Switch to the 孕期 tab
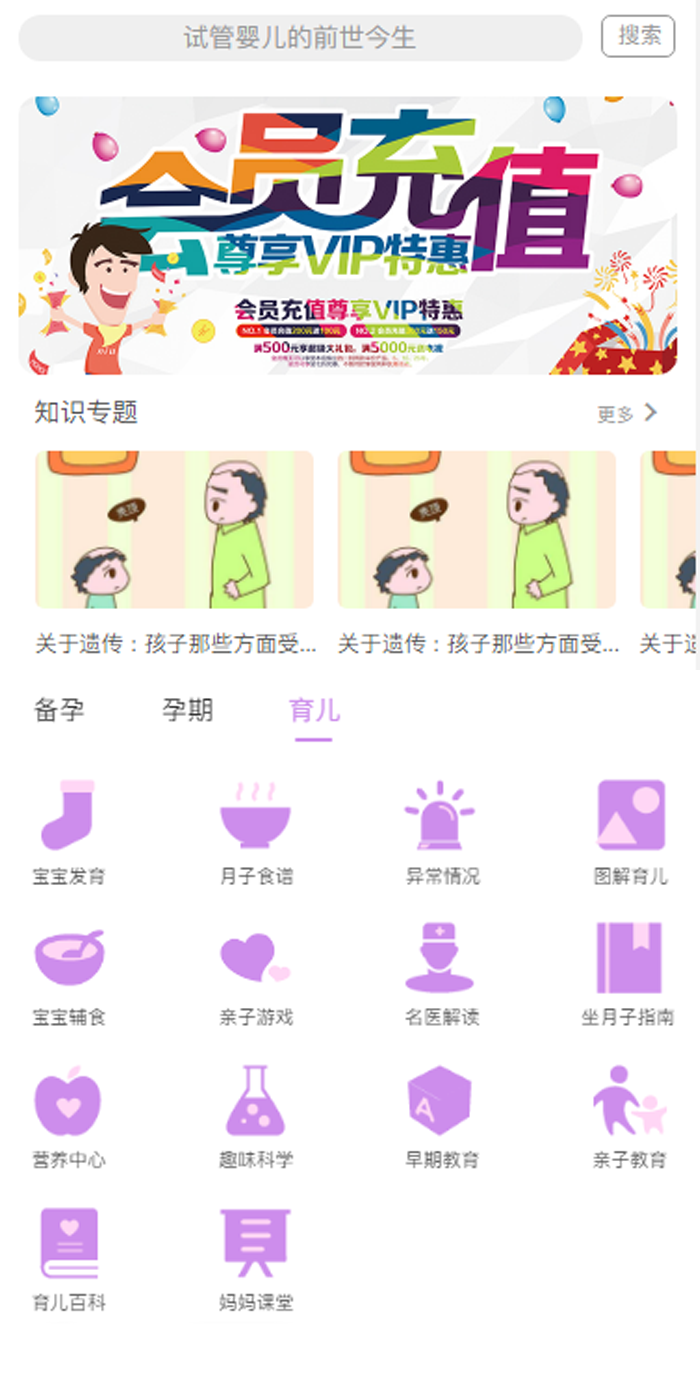The height and width of the screenshot is (1378, 700). tap(187, 711)
